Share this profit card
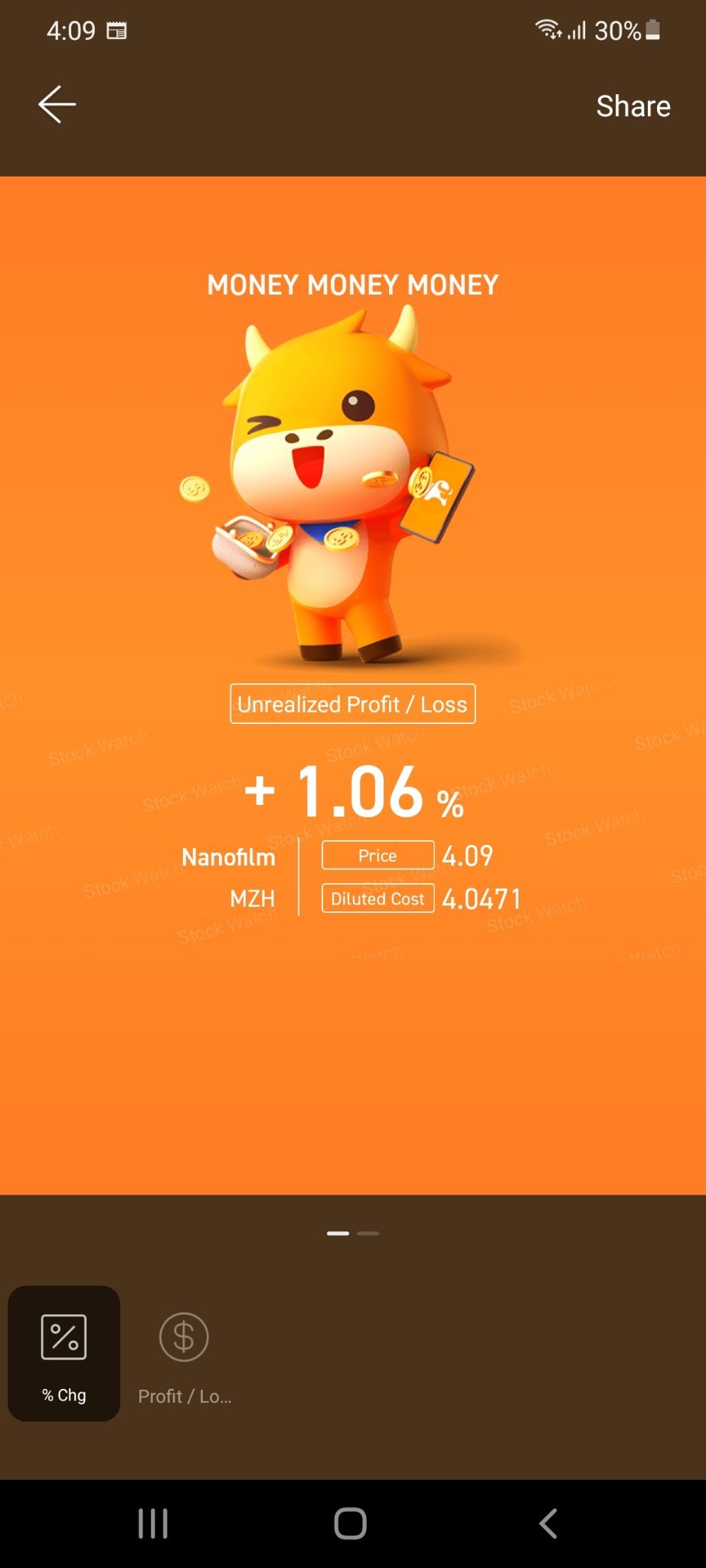Image resolution: width=706 pixels, height=1568 pixels. pos(633,106)
